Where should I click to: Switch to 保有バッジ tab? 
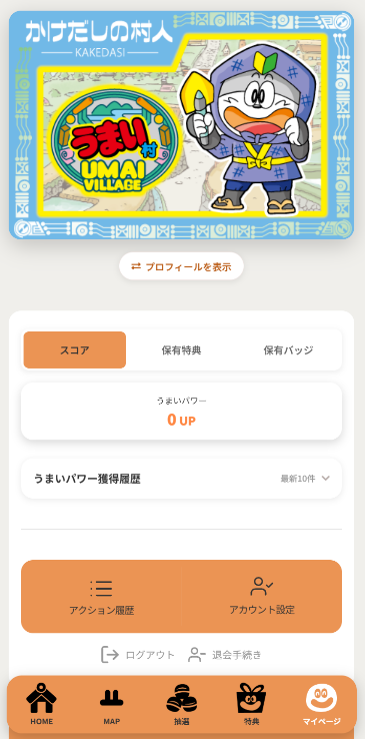[x=288, y=350]
